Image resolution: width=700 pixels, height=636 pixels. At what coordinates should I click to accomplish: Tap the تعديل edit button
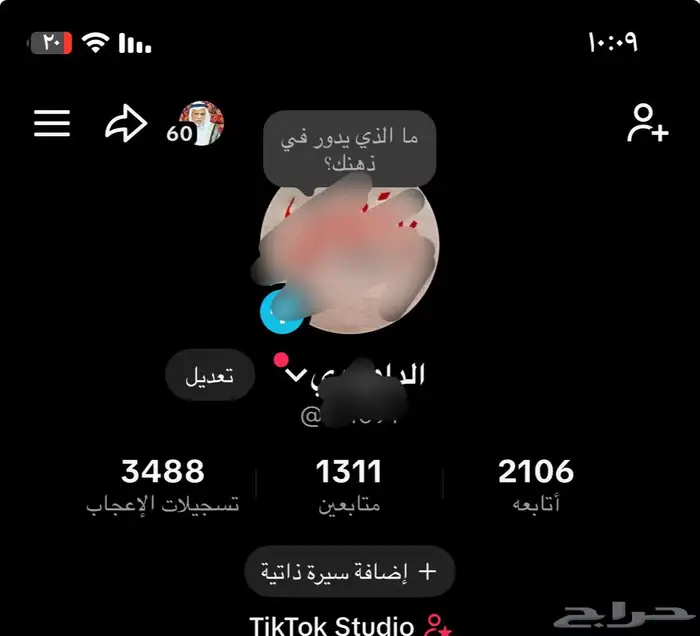point(210,376)
